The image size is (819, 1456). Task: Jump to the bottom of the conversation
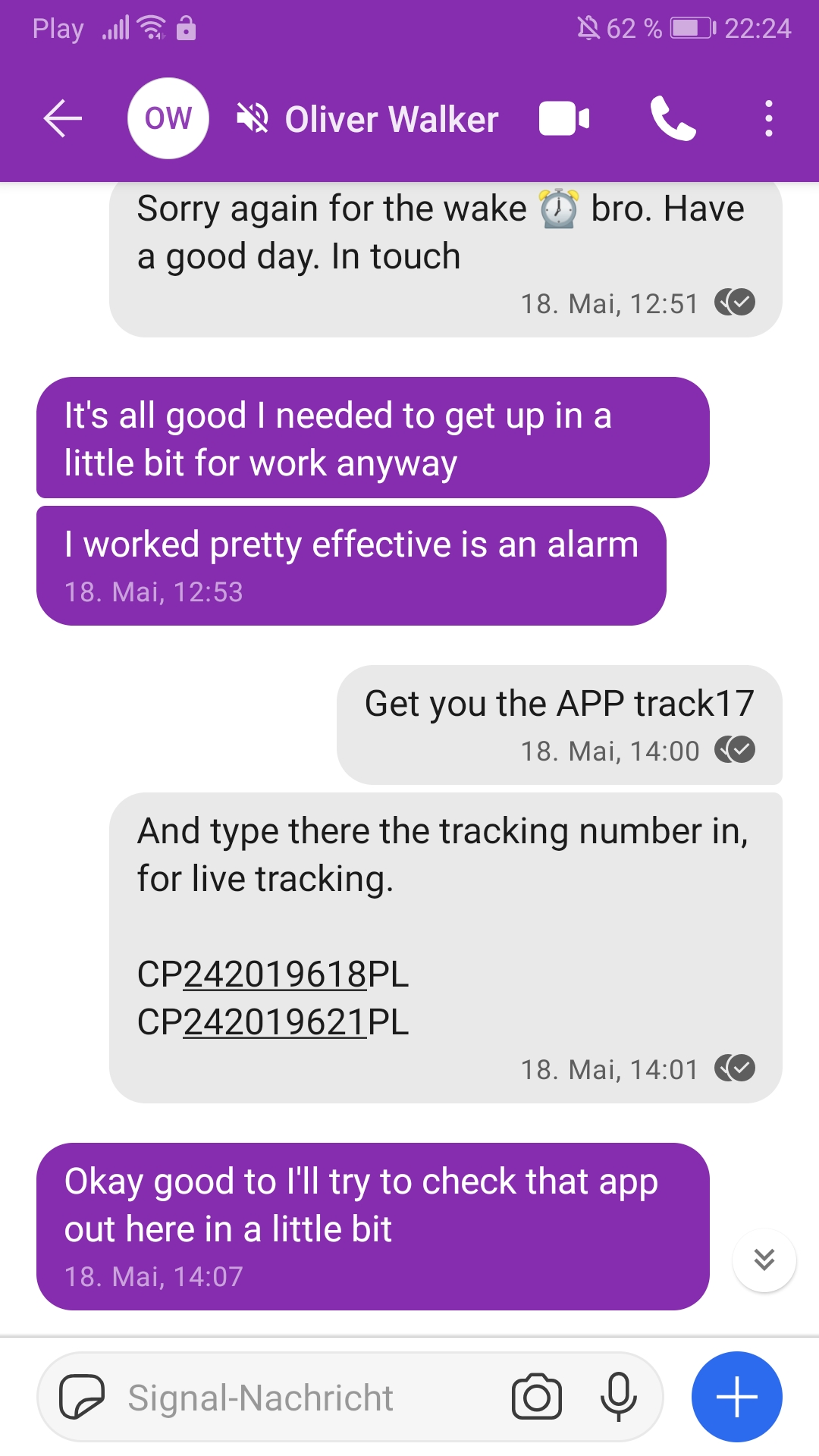[x=764, y=1260]
